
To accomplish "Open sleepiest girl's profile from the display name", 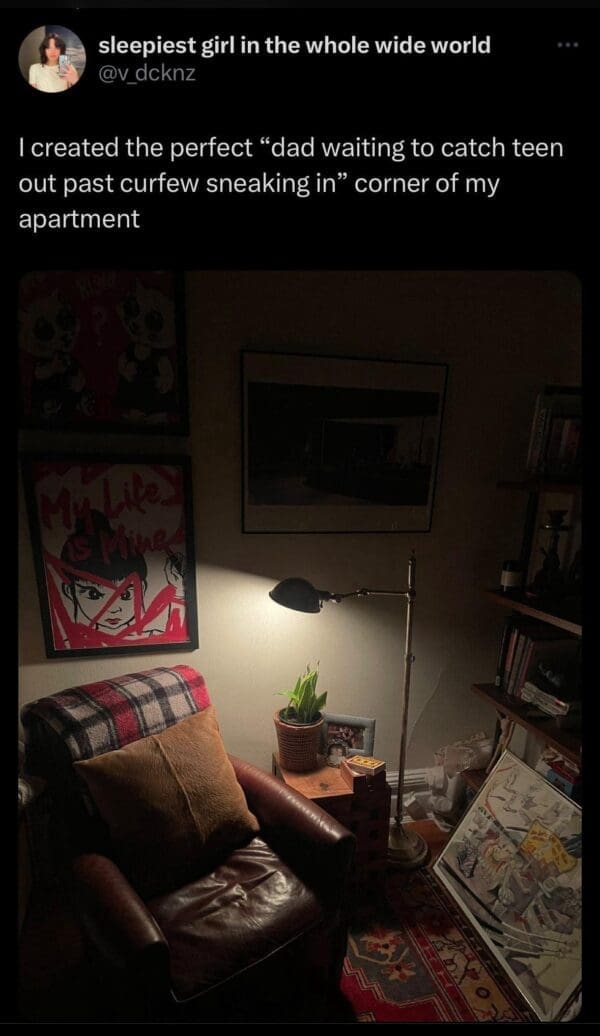I will pos(295,45).
